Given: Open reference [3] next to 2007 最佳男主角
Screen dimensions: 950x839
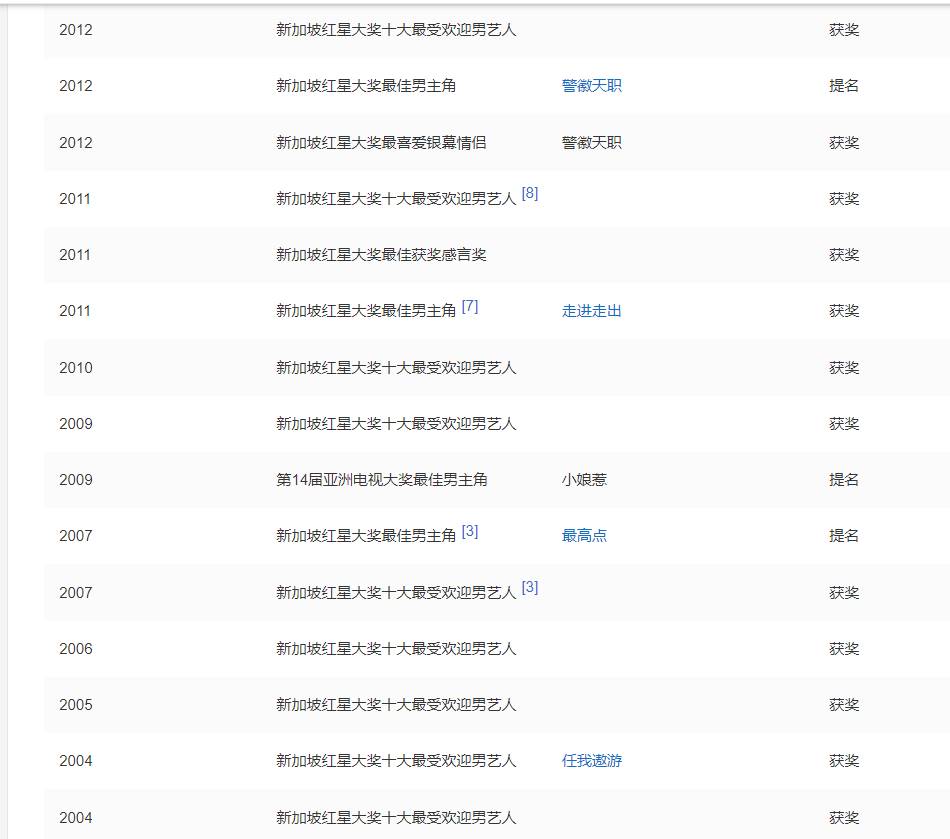Looking at the screenshot, I should point(470,532).
